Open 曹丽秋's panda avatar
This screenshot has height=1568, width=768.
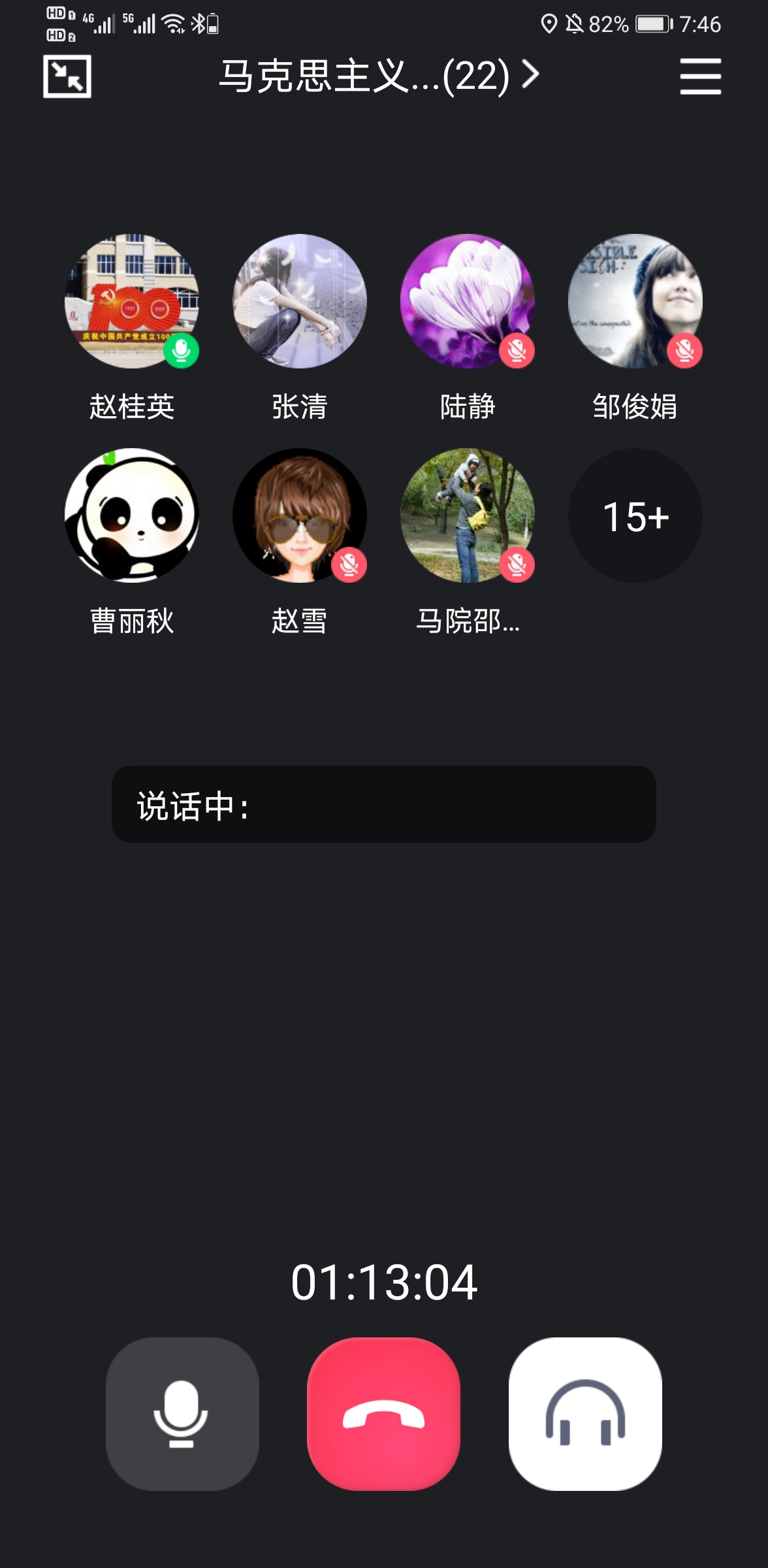[132, 515]
